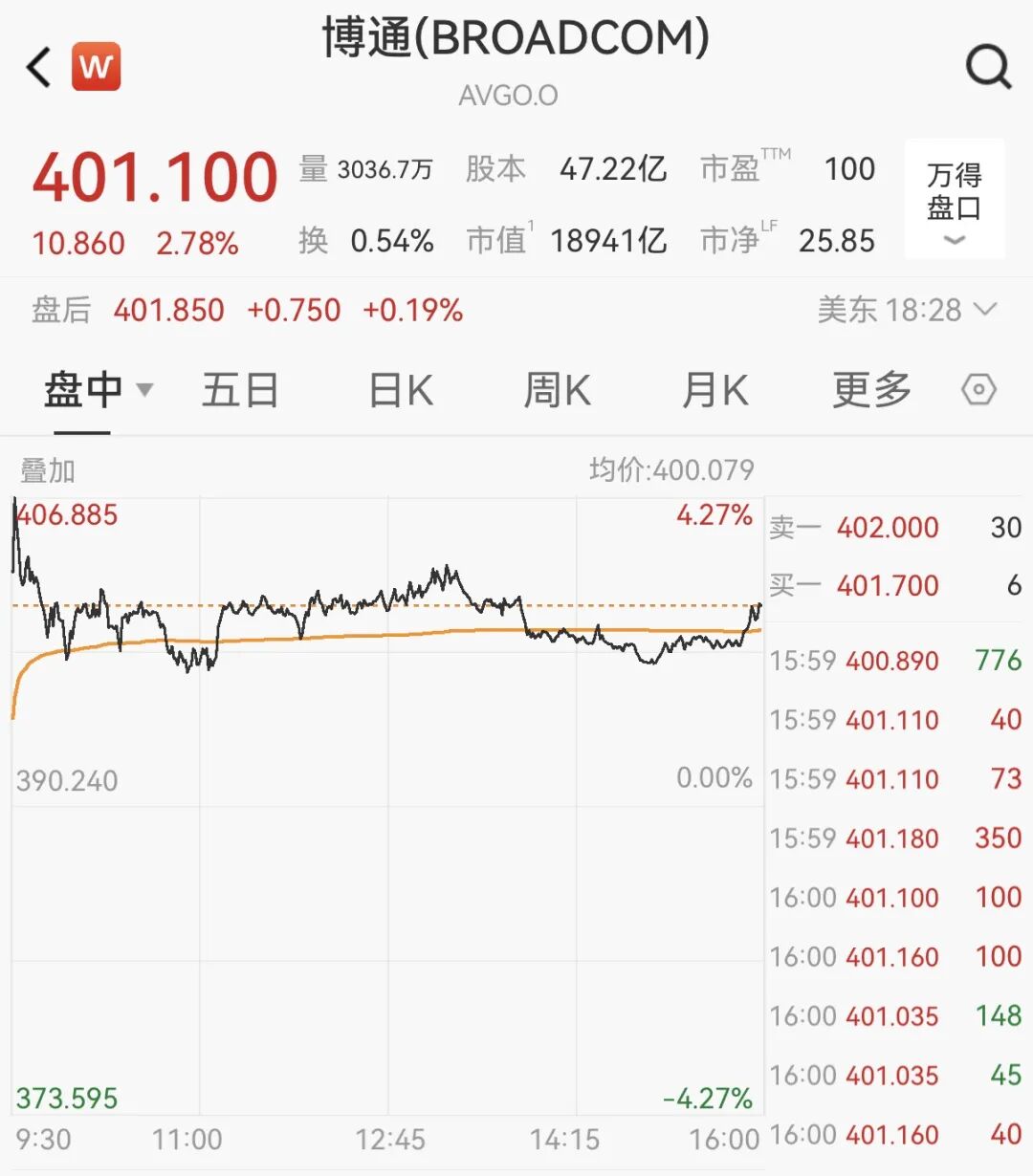Viewport: 1033px width, 1176px height.
Task: View the 月K chart tab
Action: tap(714, 390)
